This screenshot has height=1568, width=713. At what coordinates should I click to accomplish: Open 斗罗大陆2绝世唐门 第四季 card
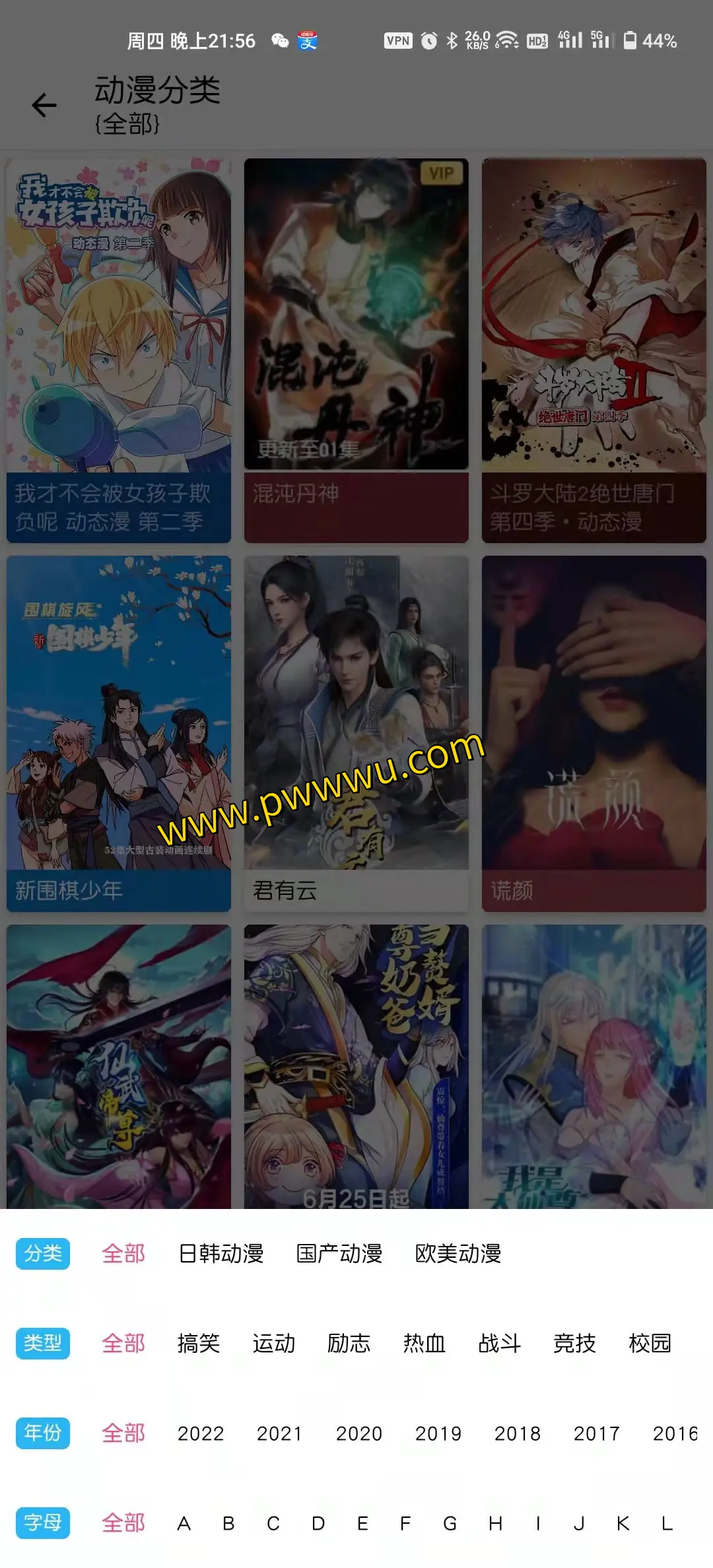point(594,350)
